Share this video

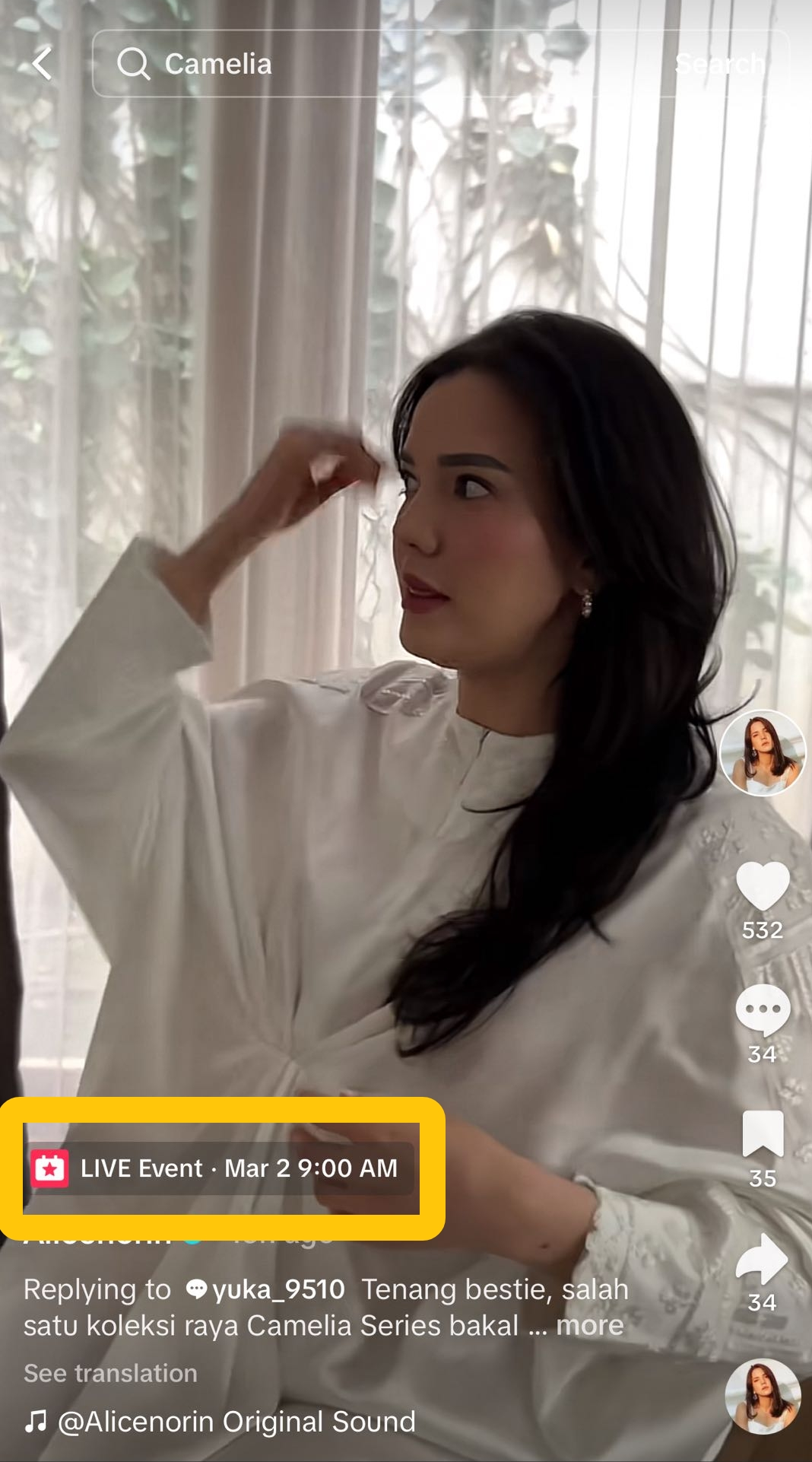pos(762,1259)
